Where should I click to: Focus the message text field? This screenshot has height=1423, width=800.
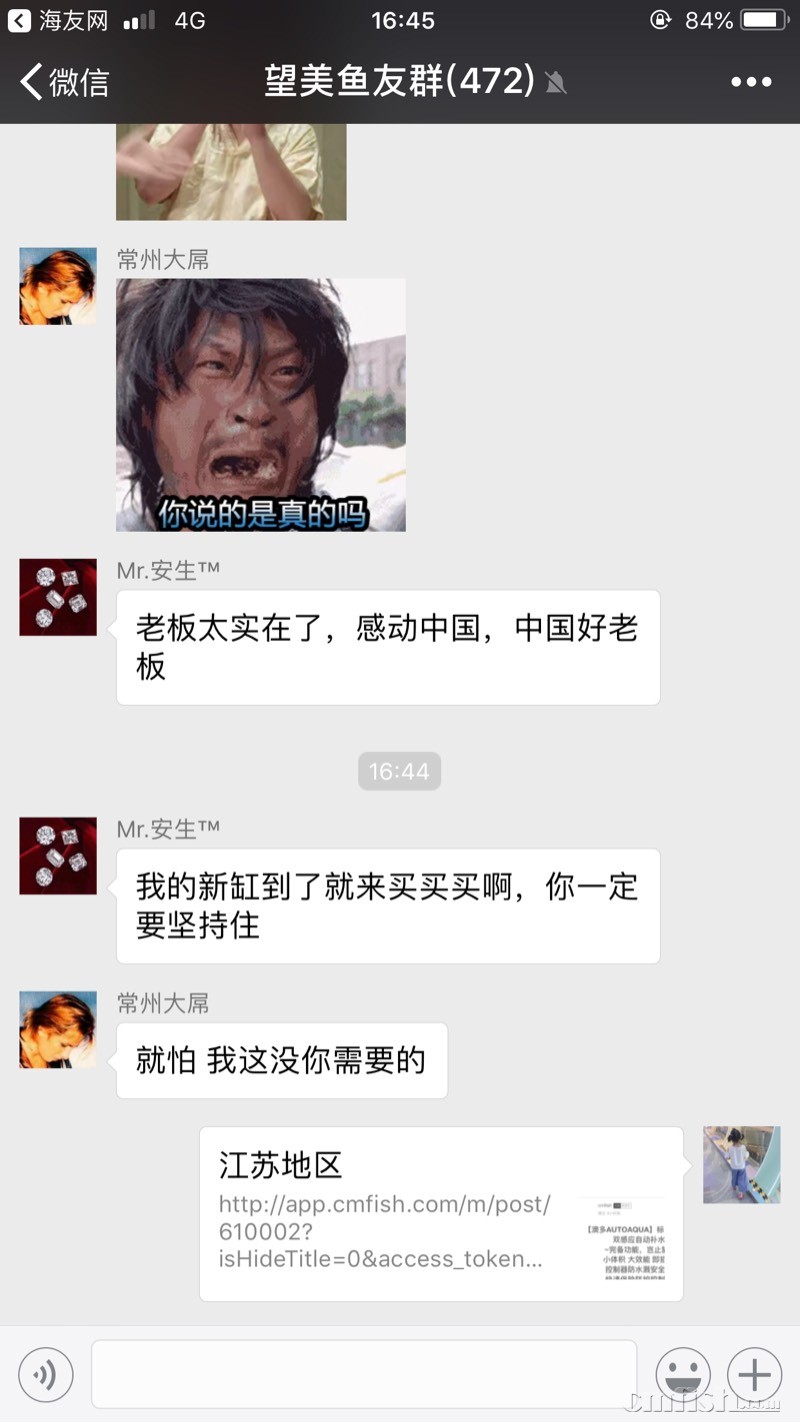(x=364, y=1374)
